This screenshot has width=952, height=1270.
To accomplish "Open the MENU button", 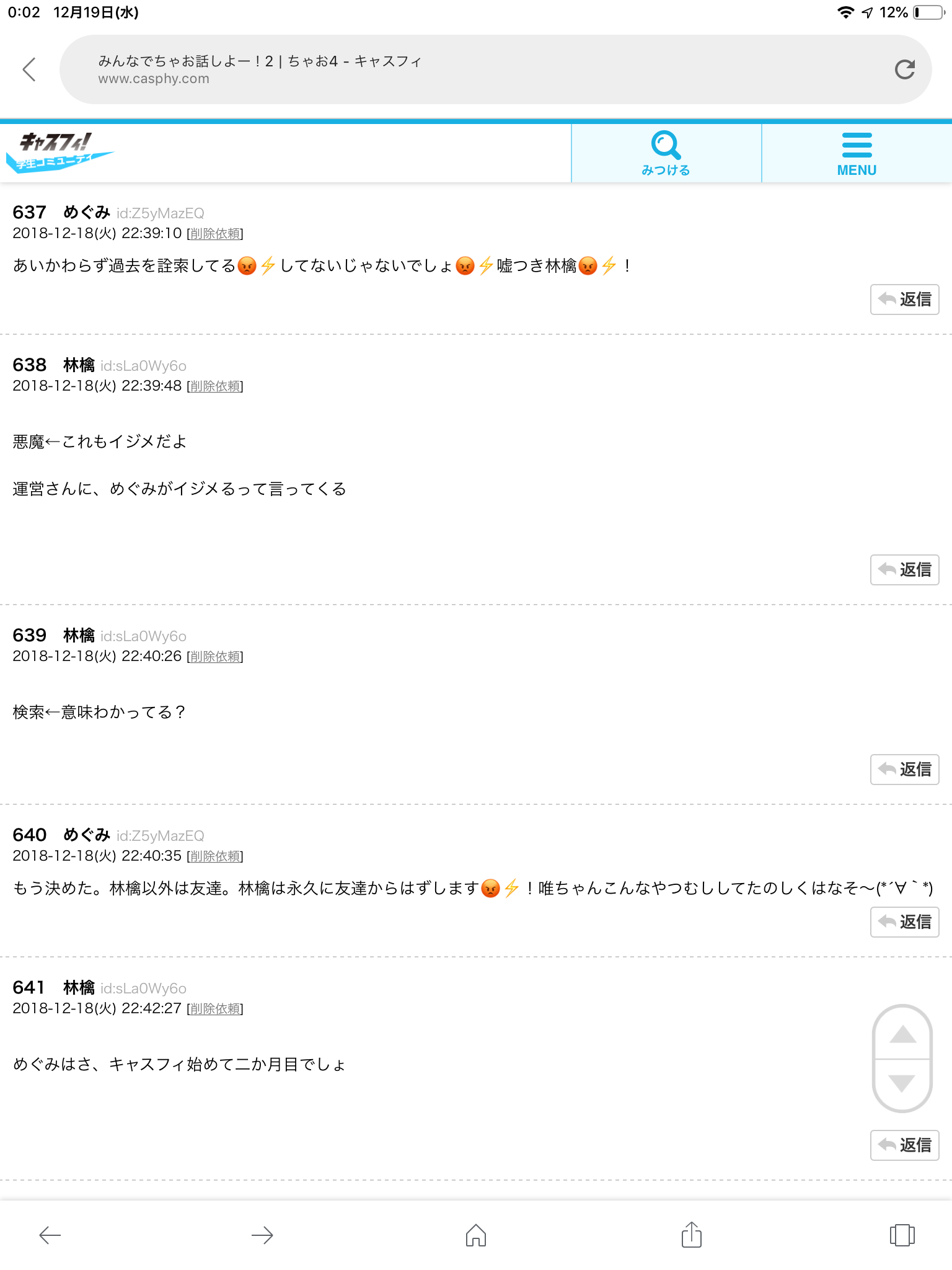I will 857,153.
